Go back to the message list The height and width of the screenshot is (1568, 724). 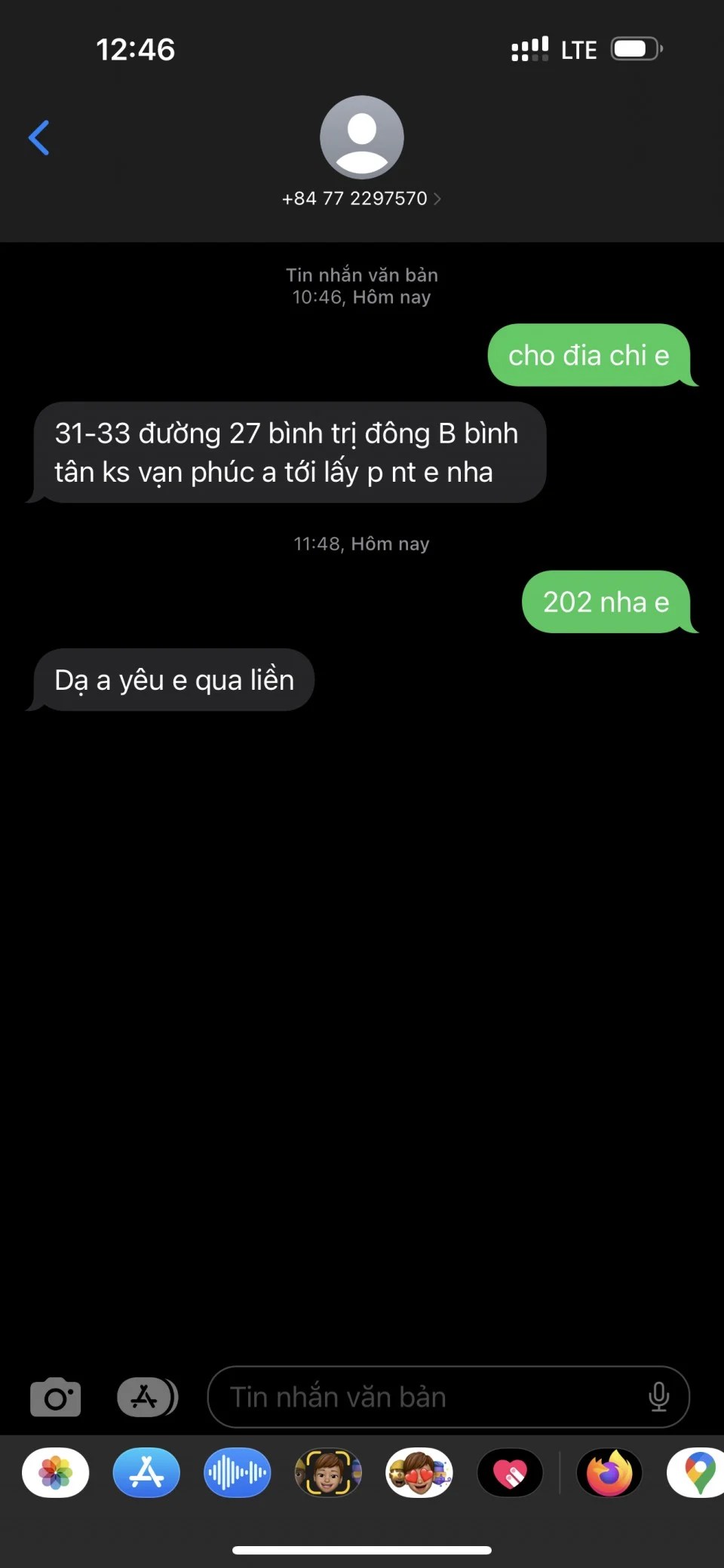(x=39, y=138)
